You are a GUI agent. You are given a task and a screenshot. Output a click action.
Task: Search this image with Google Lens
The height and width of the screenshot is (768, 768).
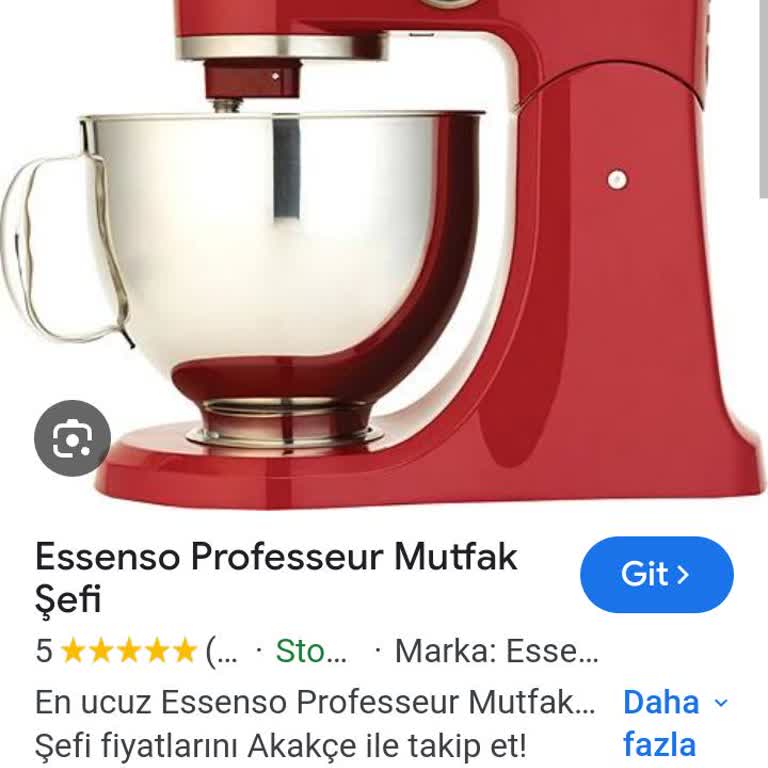pos(72,438)
